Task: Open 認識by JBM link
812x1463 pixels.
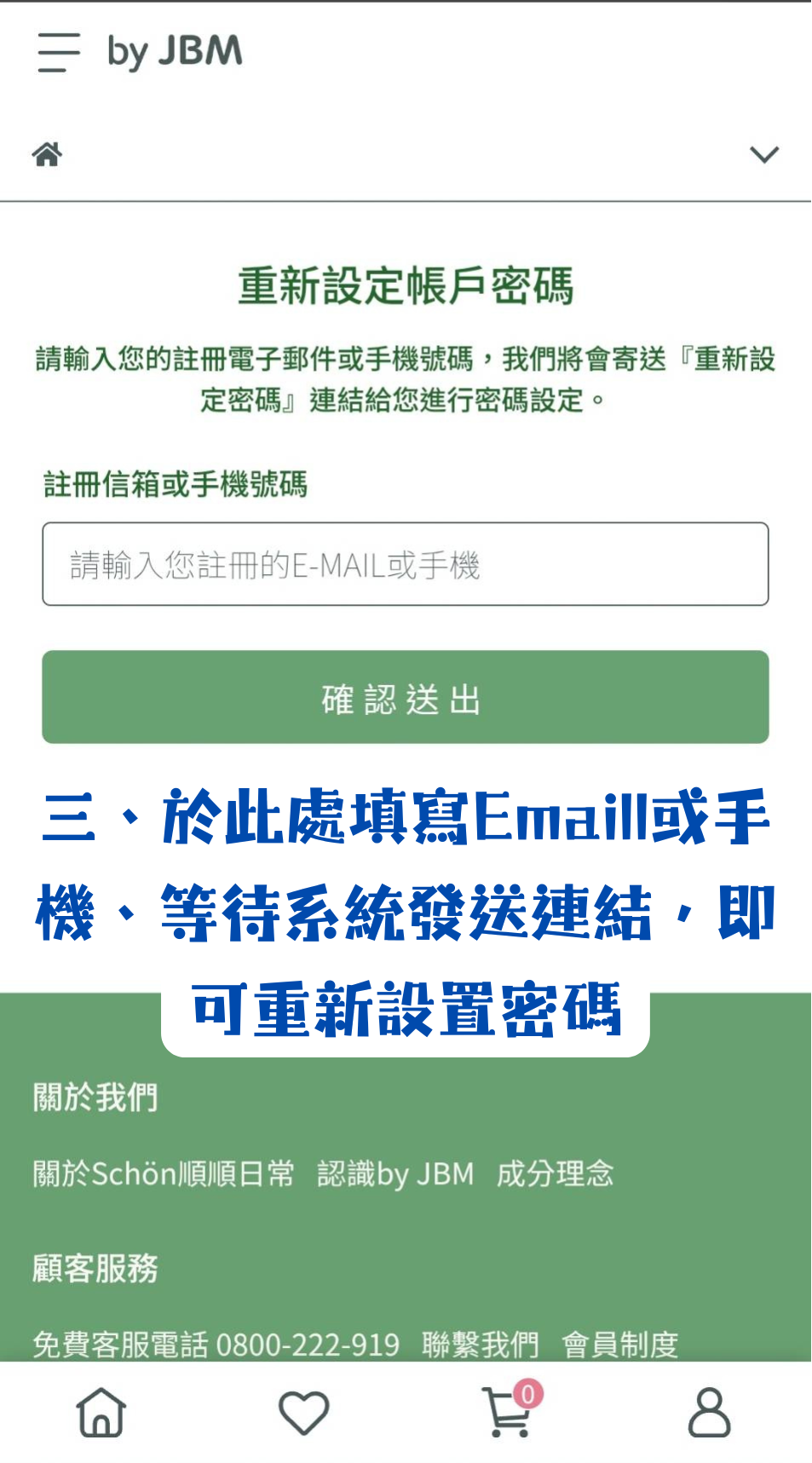Action: tap(395, 1173)
